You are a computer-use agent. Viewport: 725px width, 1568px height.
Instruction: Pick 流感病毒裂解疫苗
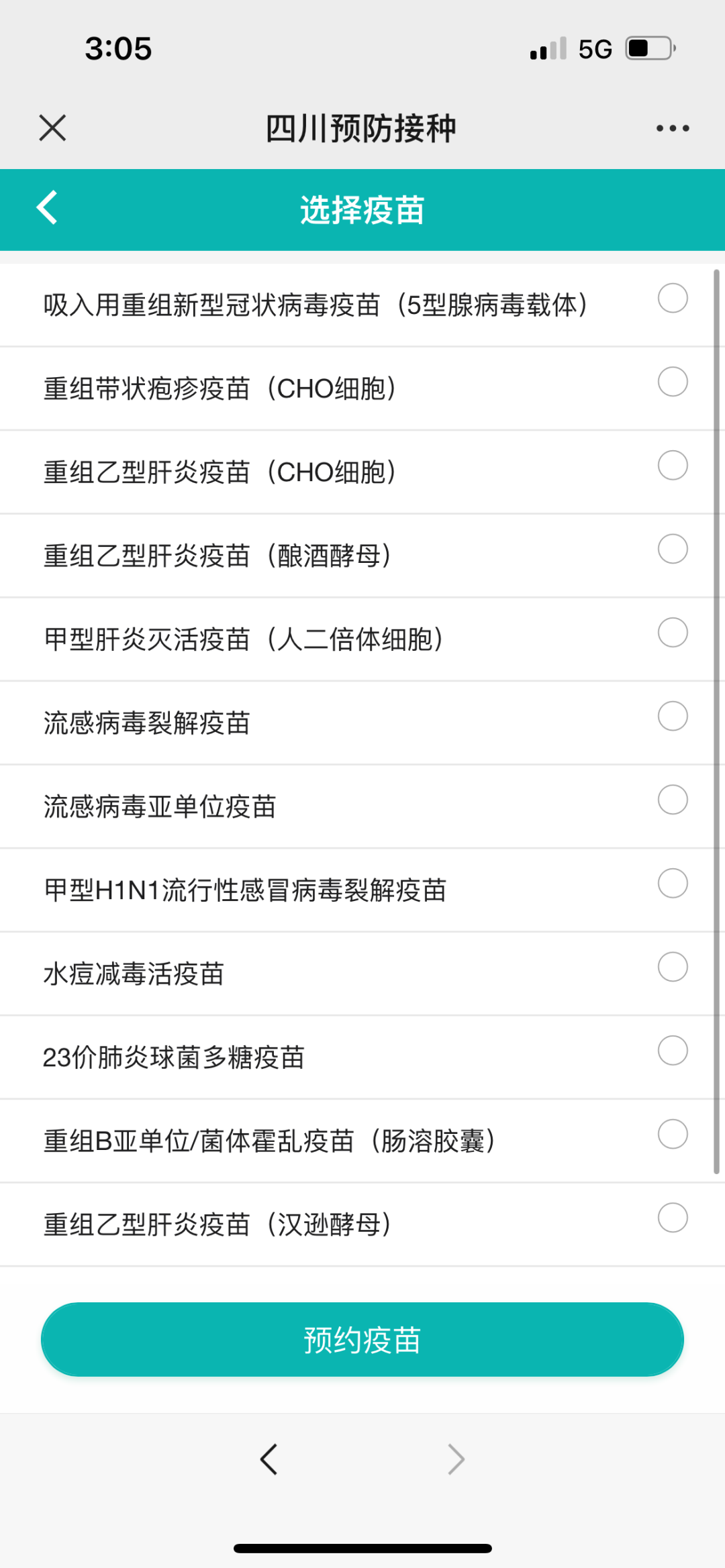(x=673, y=716)
